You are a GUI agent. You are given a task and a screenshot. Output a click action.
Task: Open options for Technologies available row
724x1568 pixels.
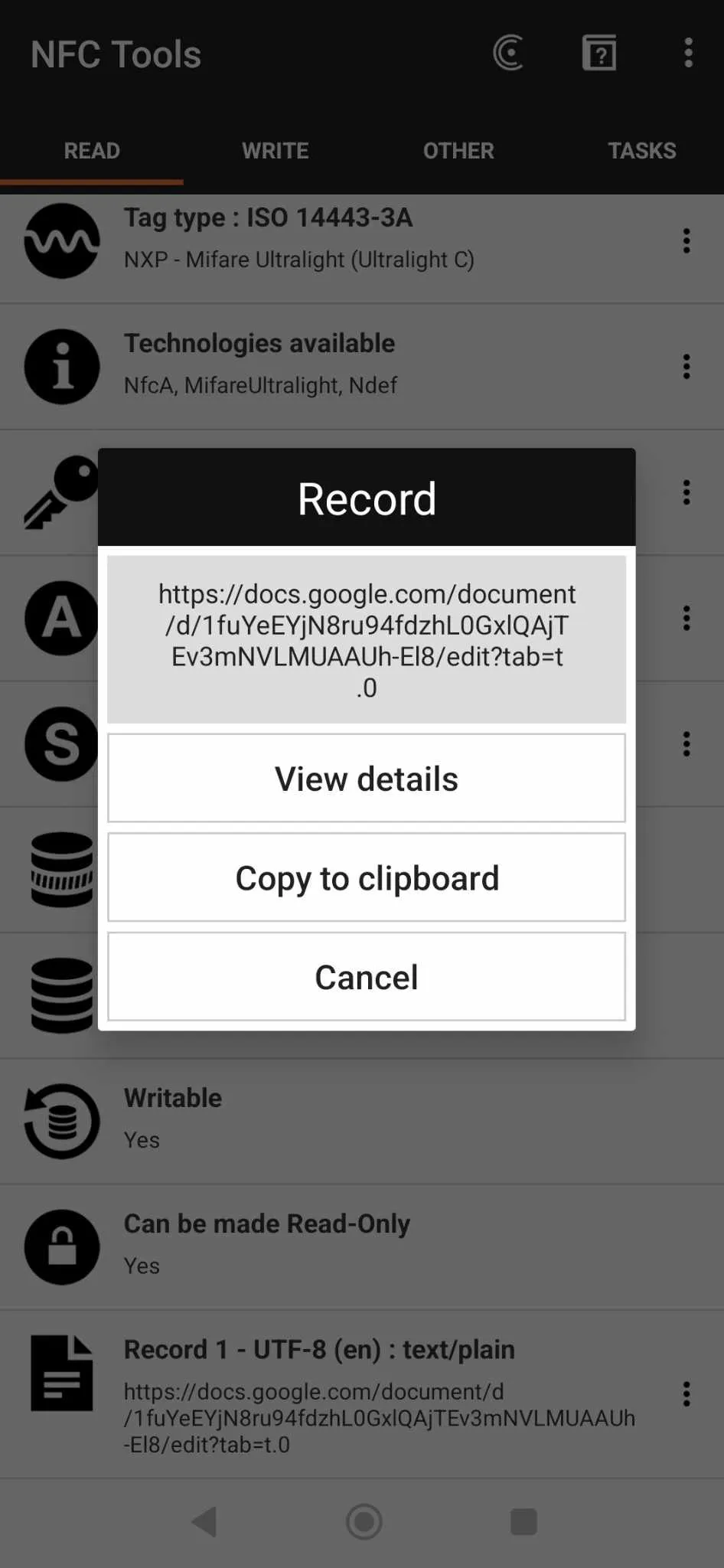[x=686, y=367]
